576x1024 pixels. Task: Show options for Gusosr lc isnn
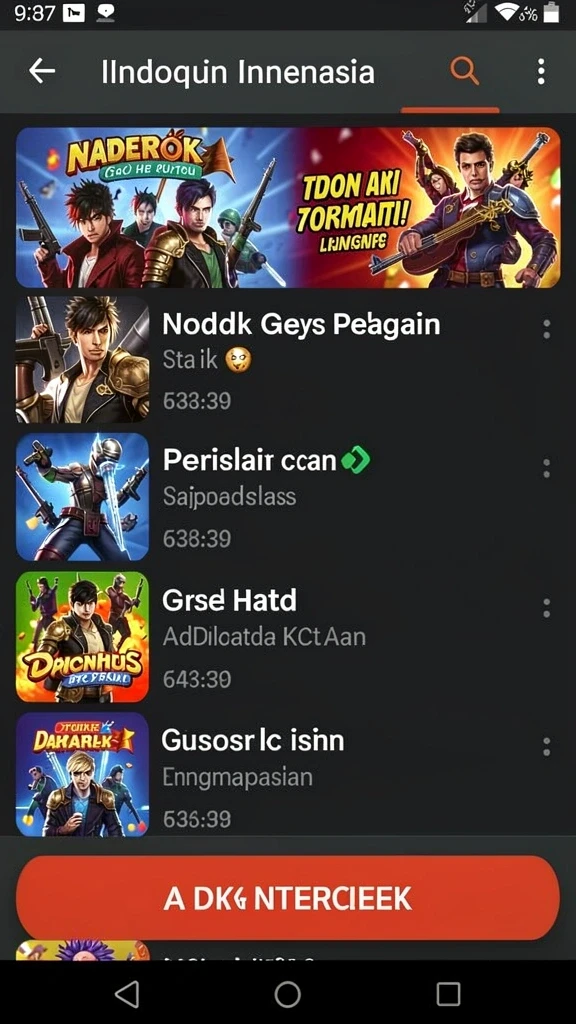click(547, 746)
